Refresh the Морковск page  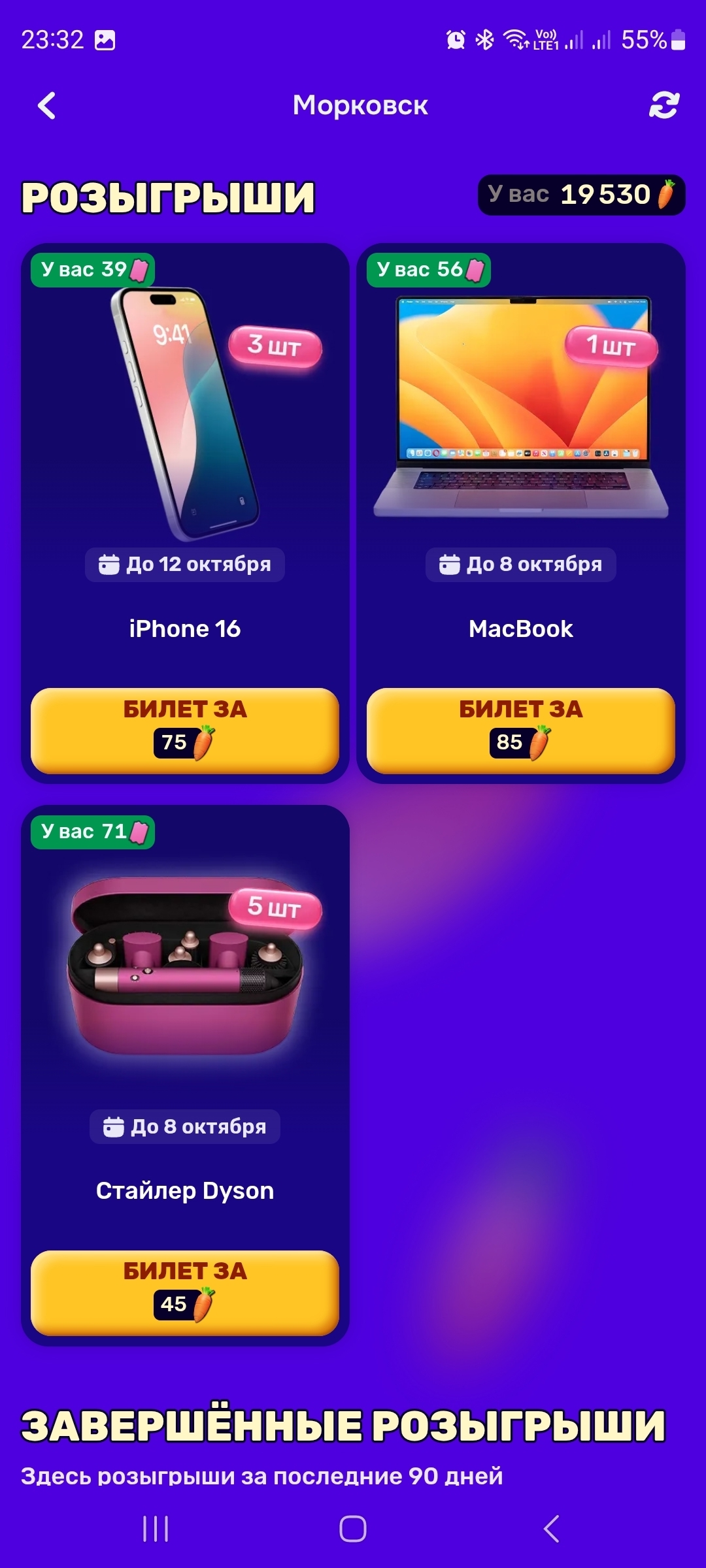pos(664,105)
